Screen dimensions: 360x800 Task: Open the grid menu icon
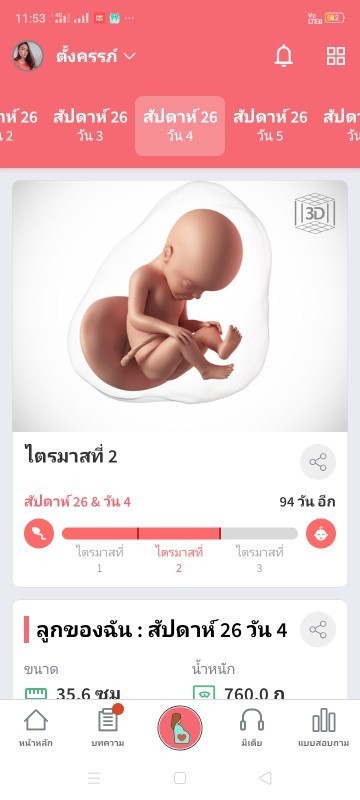pyautogui.click(x=336, y=56)
